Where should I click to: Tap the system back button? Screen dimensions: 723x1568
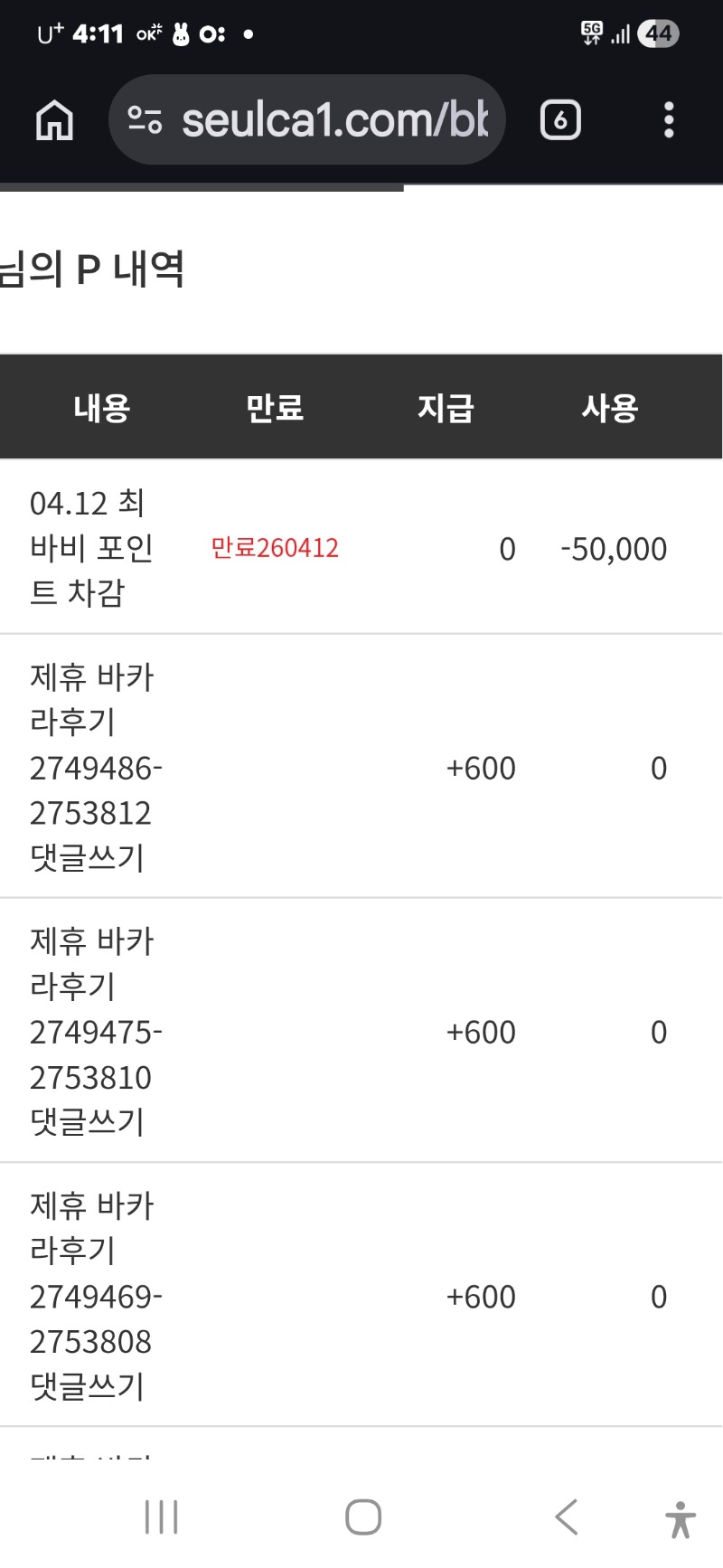[x=567, y=1516]
